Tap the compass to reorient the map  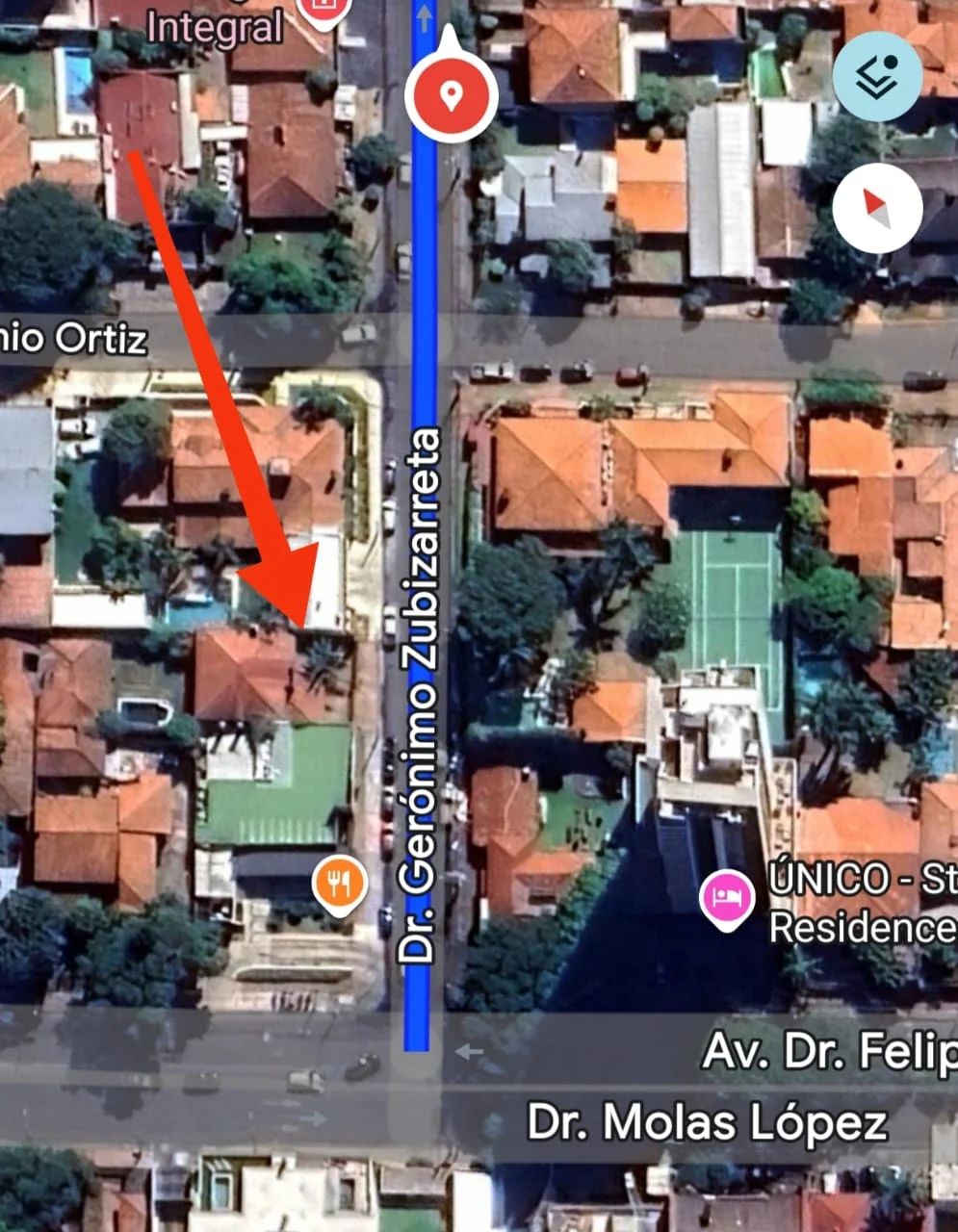click(876, 208)
